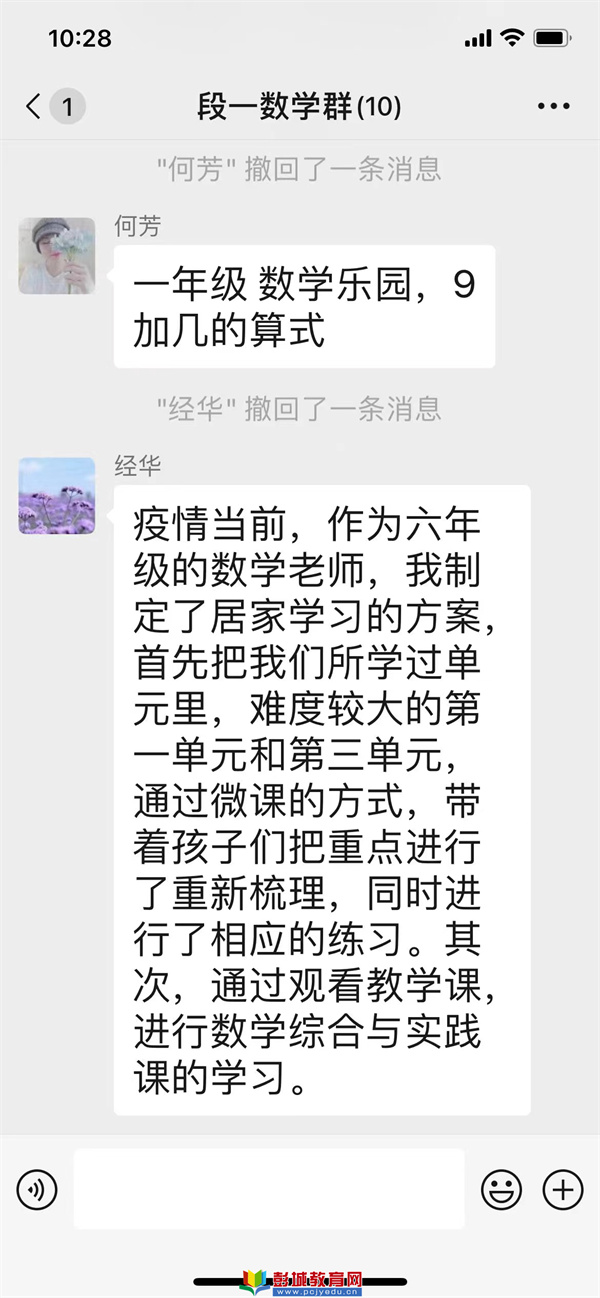Tap the message text field
This screenshot has height=1298, width=600.
pyautogui.click(x=268, y=1189)
